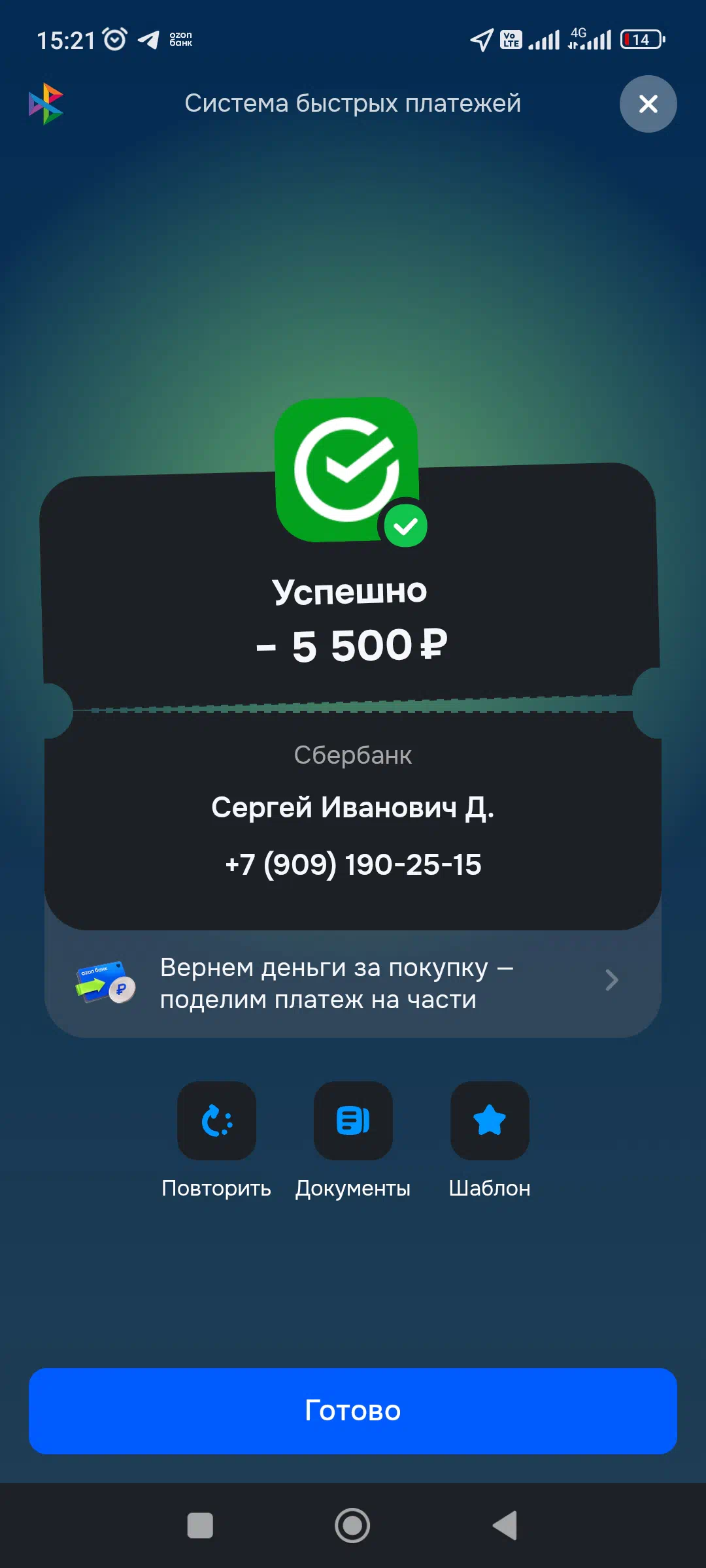Tap the Готово button
The height and width of the screenshot is (1568, 706).
point(353,1411)
